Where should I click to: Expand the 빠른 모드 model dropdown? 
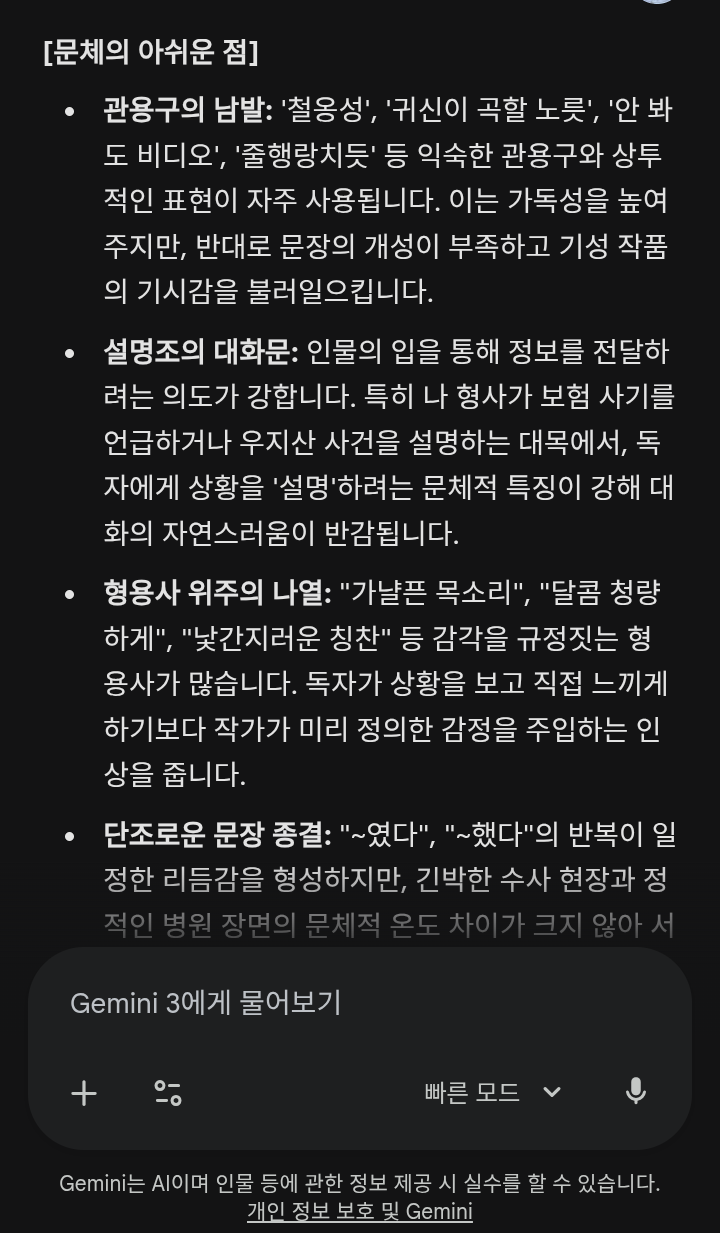[x=492, y=1092]
